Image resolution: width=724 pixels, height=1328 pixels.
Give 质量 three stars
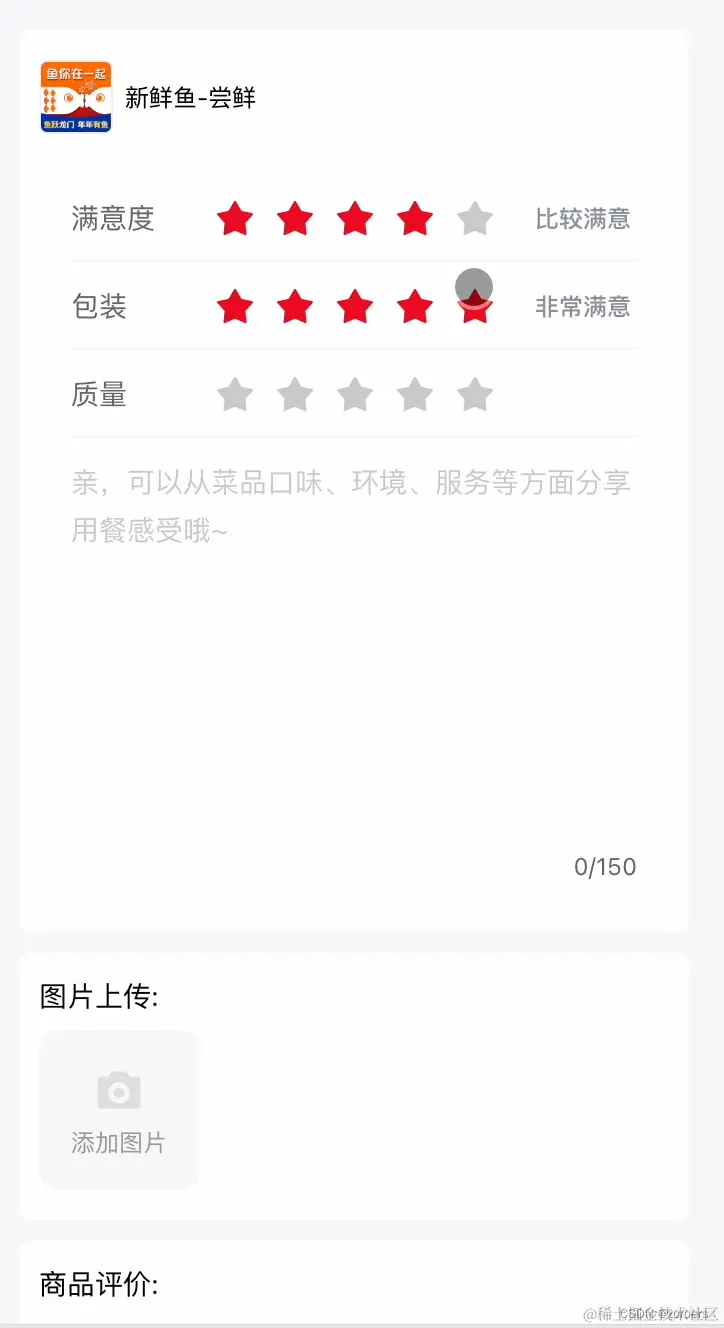[355, 395]
